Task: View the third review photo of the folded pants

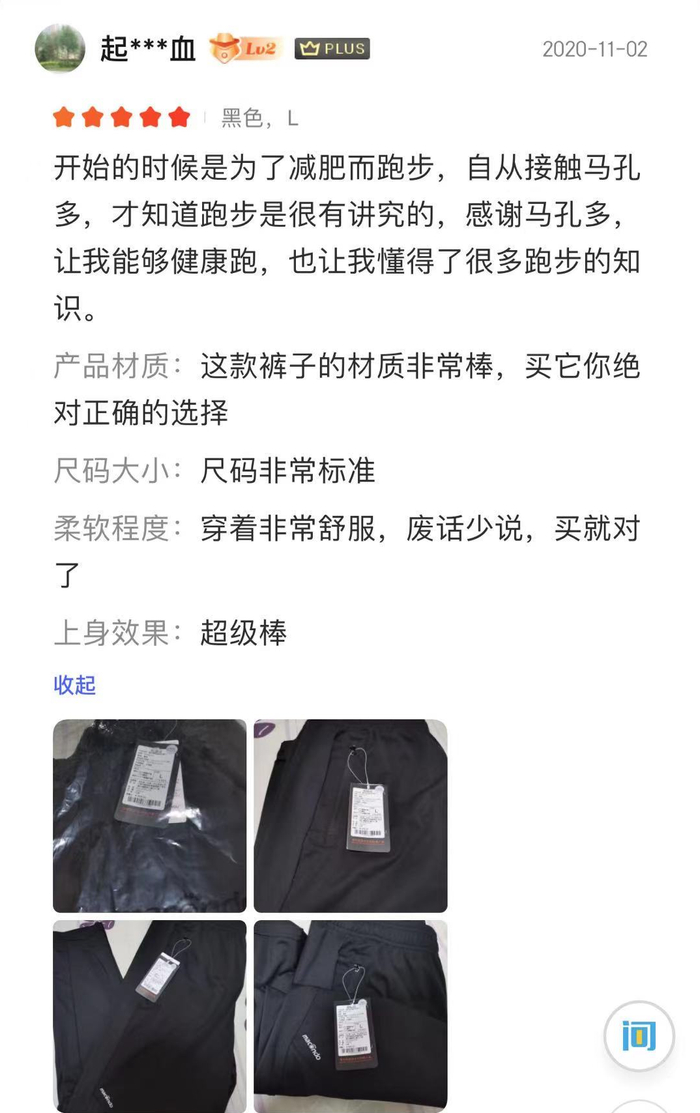Action: (150, 1016)
